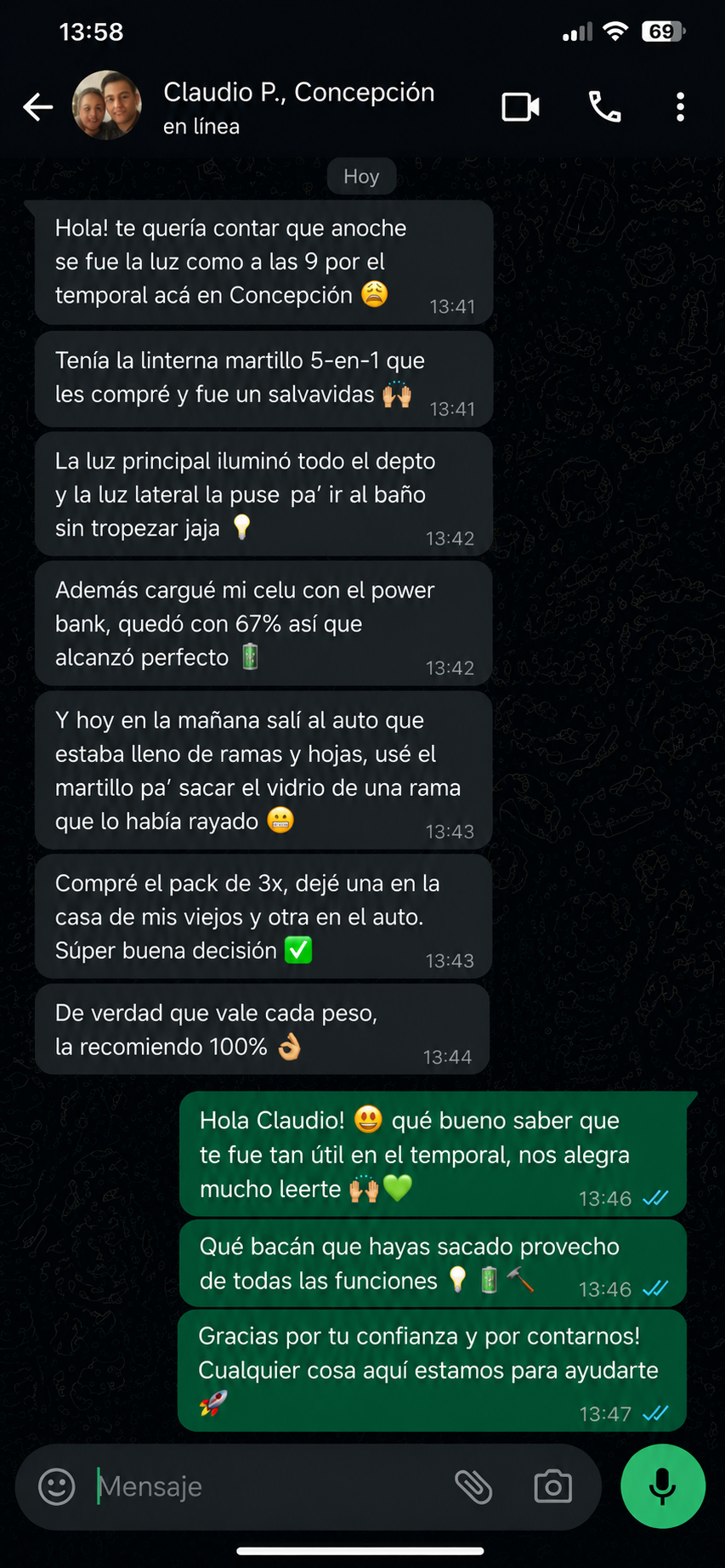725x1568 pixels.
Task: Open Claudio P.'s profile photo
Action: click(106, 105)
